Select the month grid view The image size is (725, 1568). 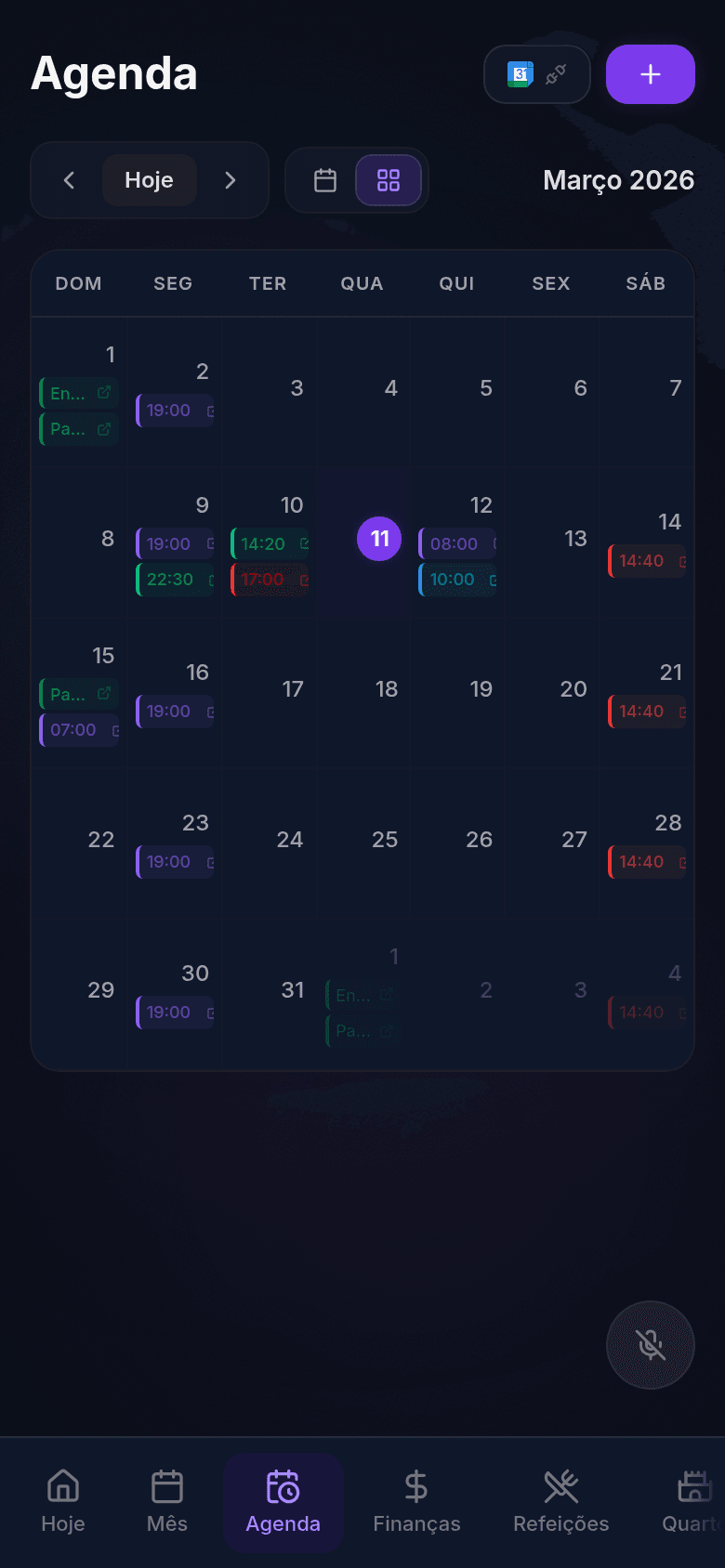(389, 180)
